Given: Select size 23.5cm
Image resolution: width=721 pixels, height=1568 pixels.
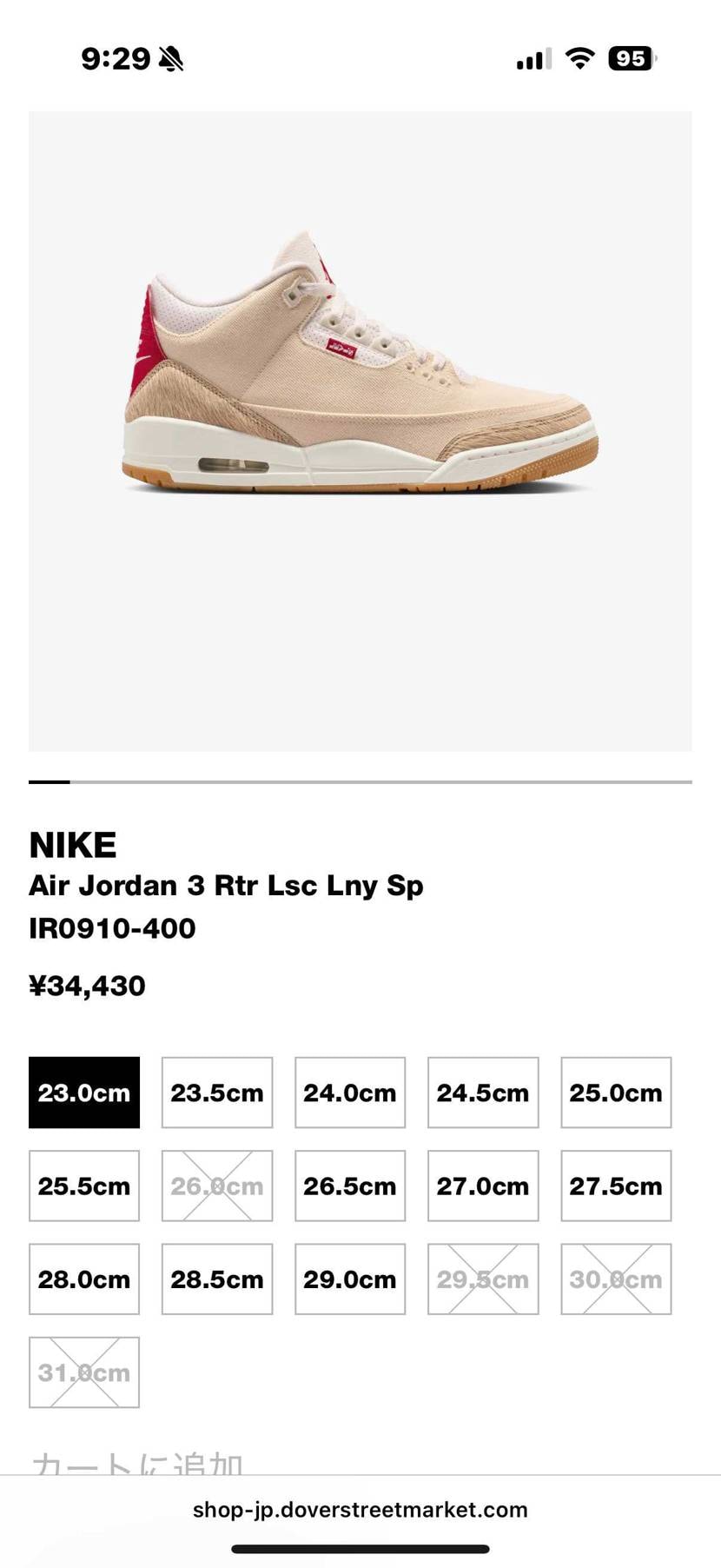Looking at the screenshot, I should pos(217,1093).
